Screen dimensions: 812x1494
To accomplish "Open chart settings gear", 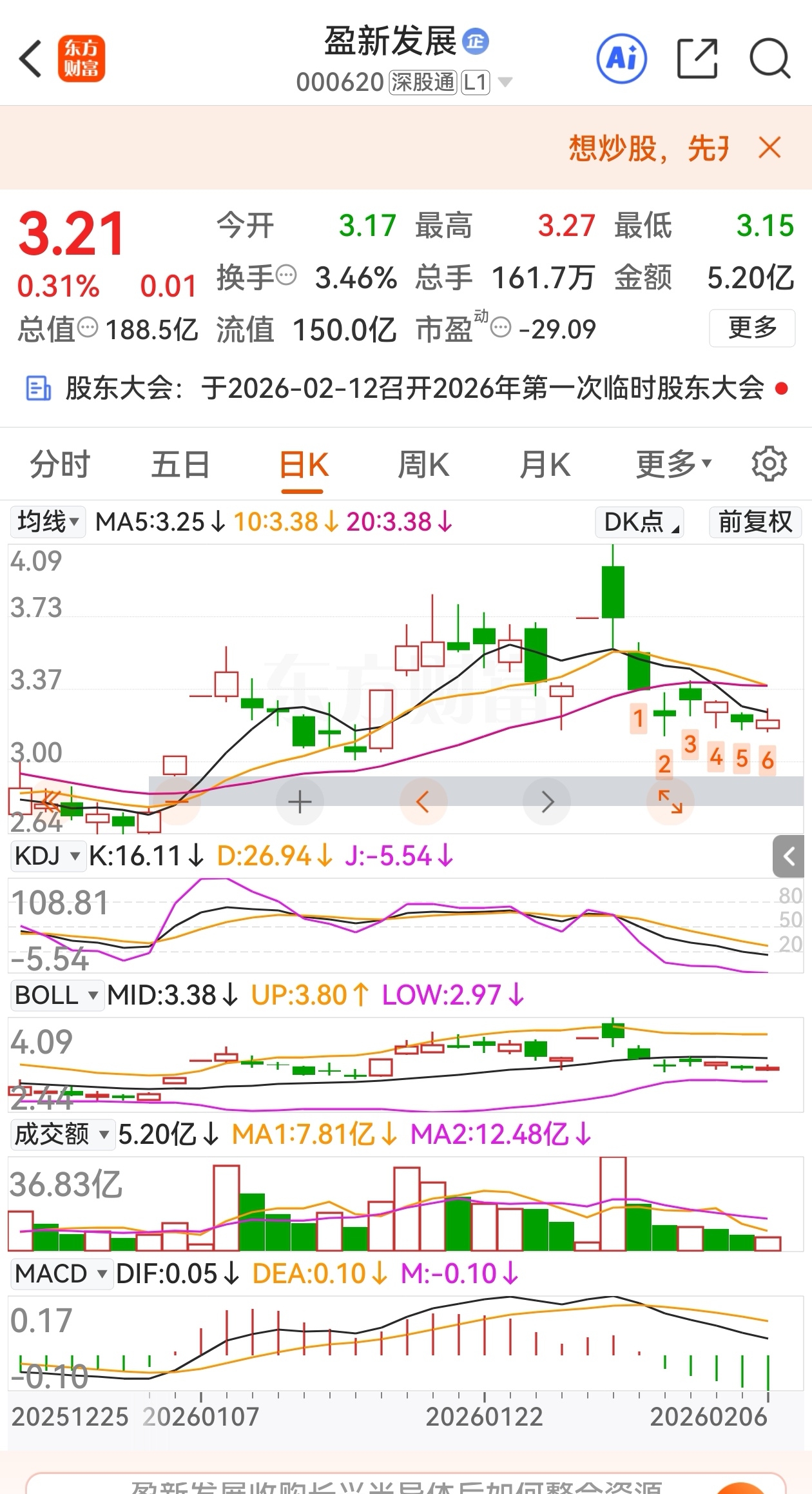I will click(769, 464).
